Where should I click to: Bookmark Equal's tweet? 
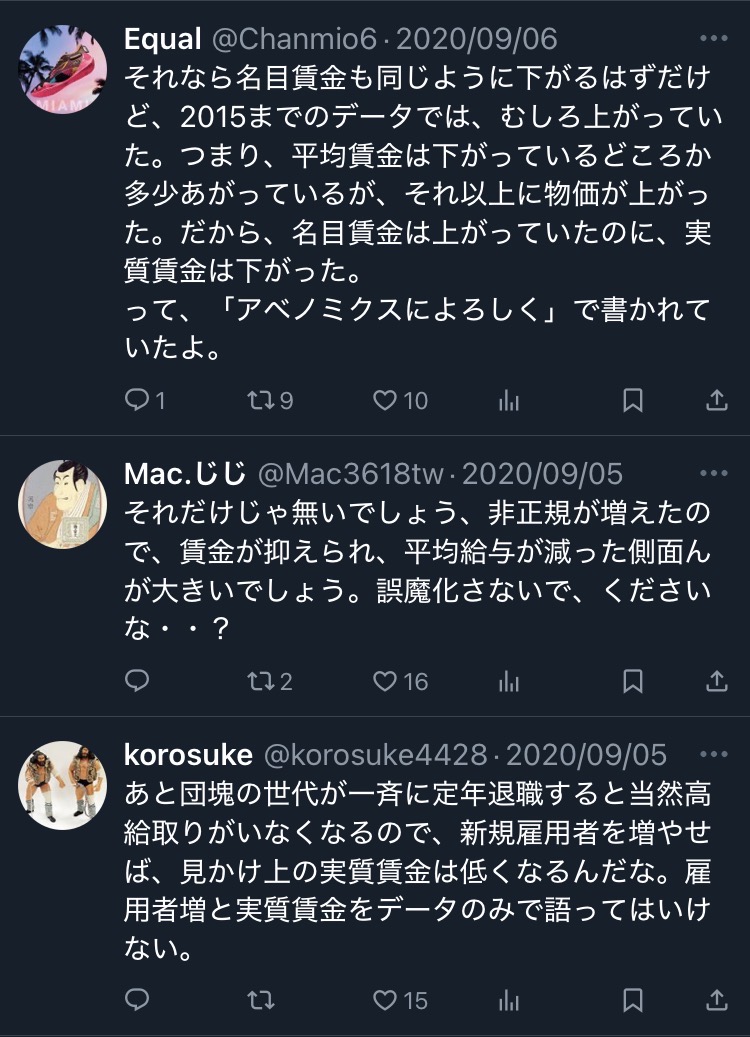pyautogui.click(x=632, y=400)
